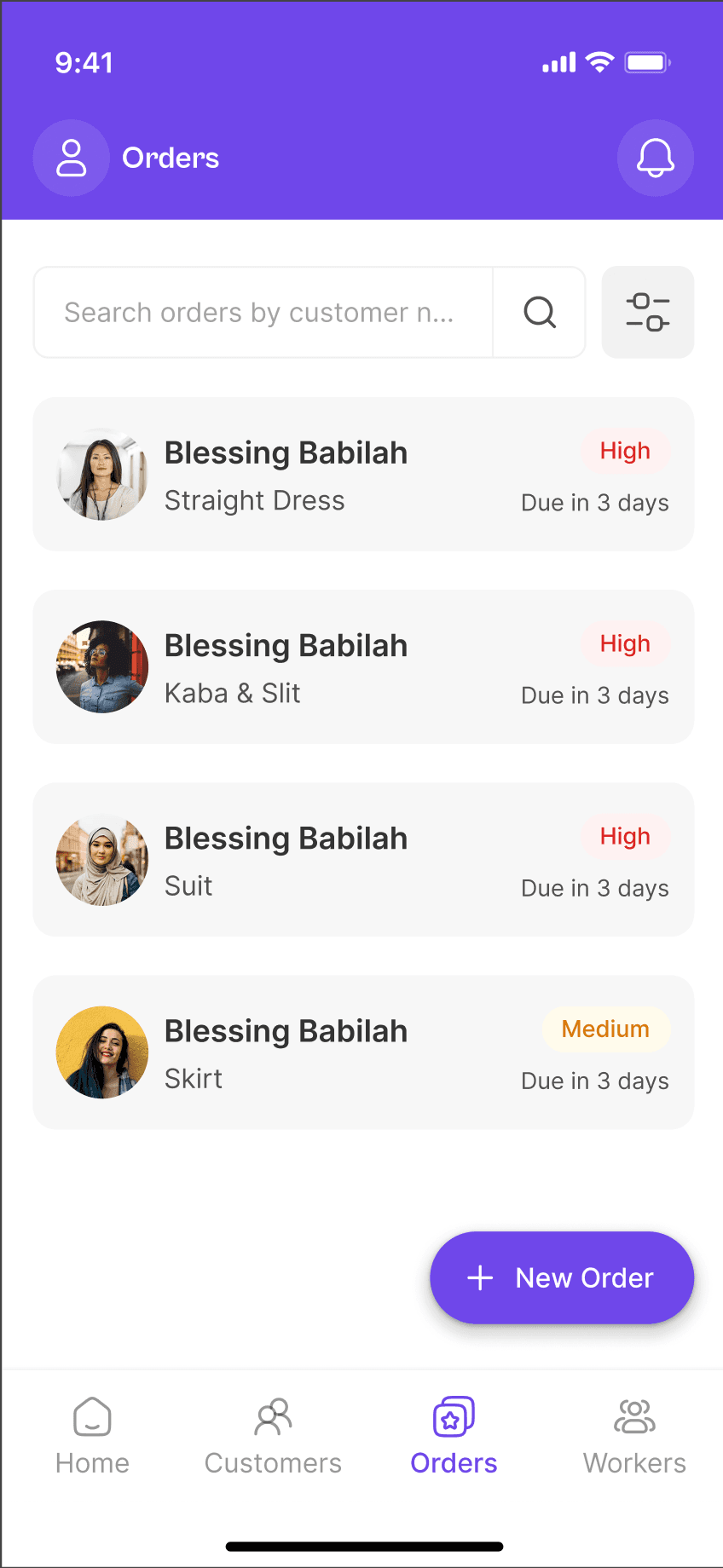This screenshot has width=723, height=1568.
Task: Open the profile avatar icon
Action: (71, 159)
